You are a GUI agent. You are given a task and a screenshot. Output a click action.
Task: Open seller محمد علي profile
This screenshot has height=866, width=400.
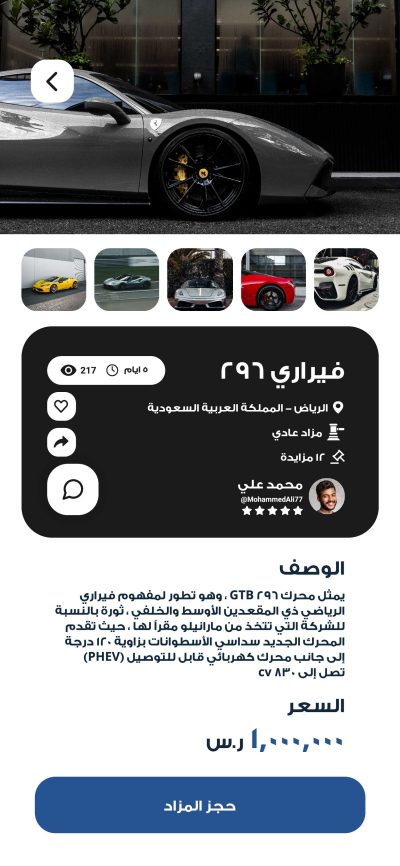tap(292, 496)
